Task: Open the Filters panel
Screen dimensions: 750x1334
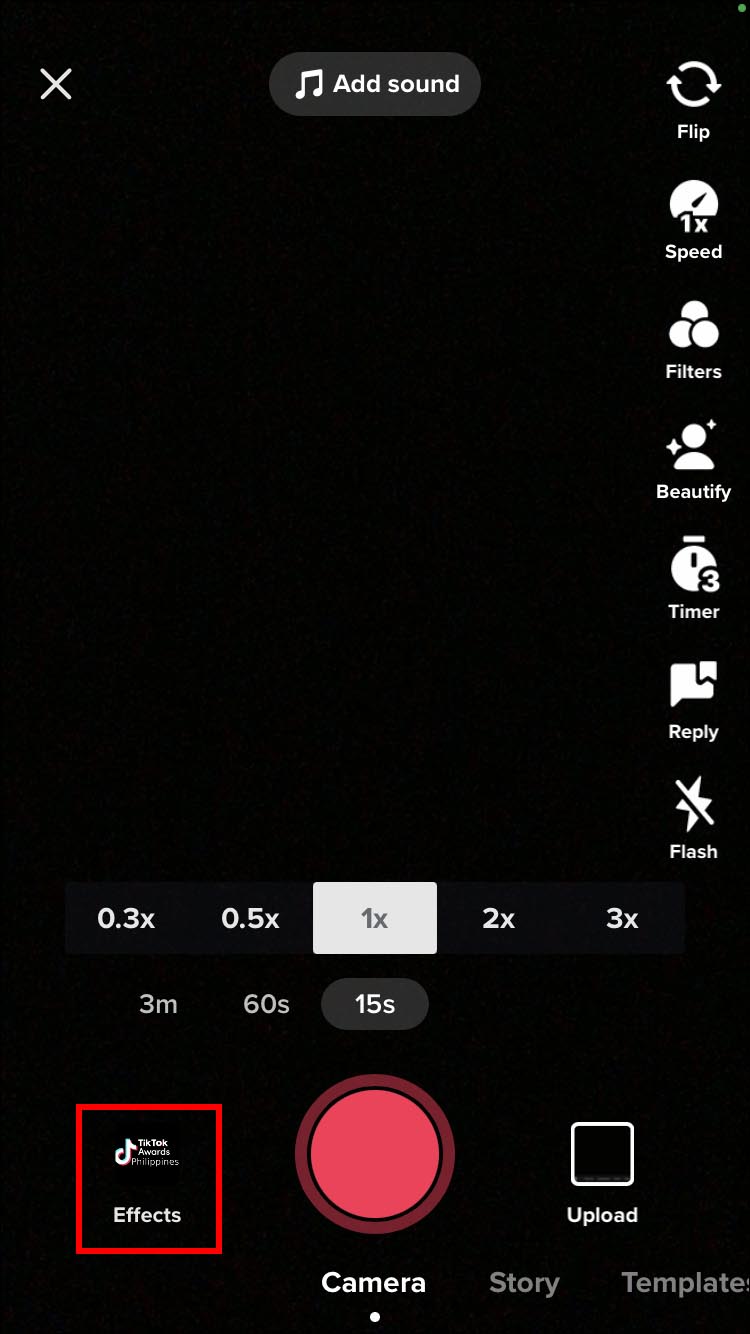Action: pos(693,340)
